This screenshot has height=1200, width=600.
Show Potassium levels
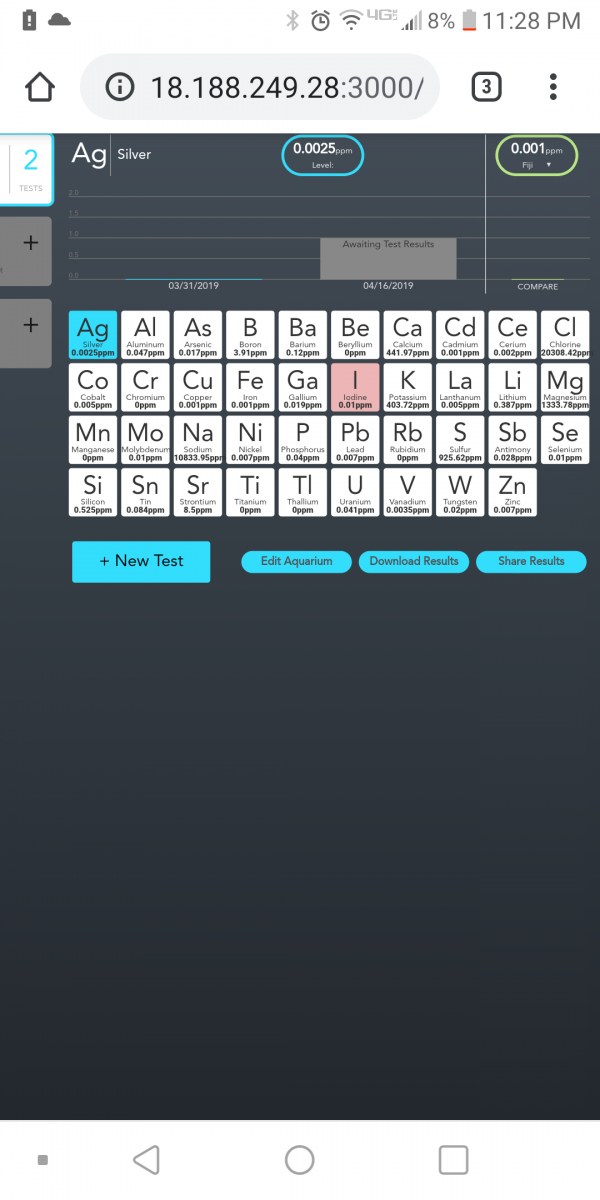[407, 388]
